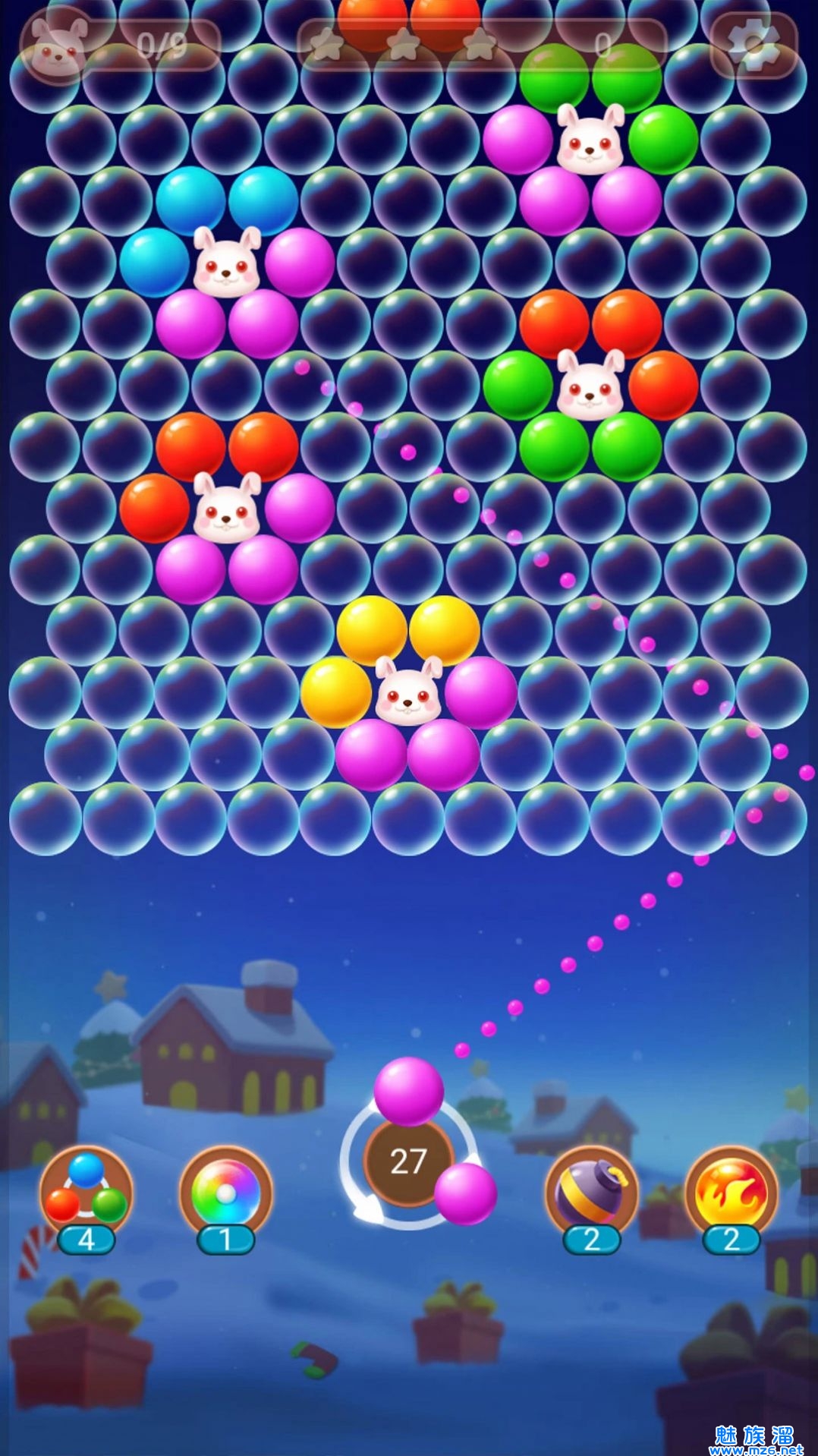Select the fireball power-up
Image resolution: width=818 pixels, height=1456 pixels.
[x=731, y=1190]
